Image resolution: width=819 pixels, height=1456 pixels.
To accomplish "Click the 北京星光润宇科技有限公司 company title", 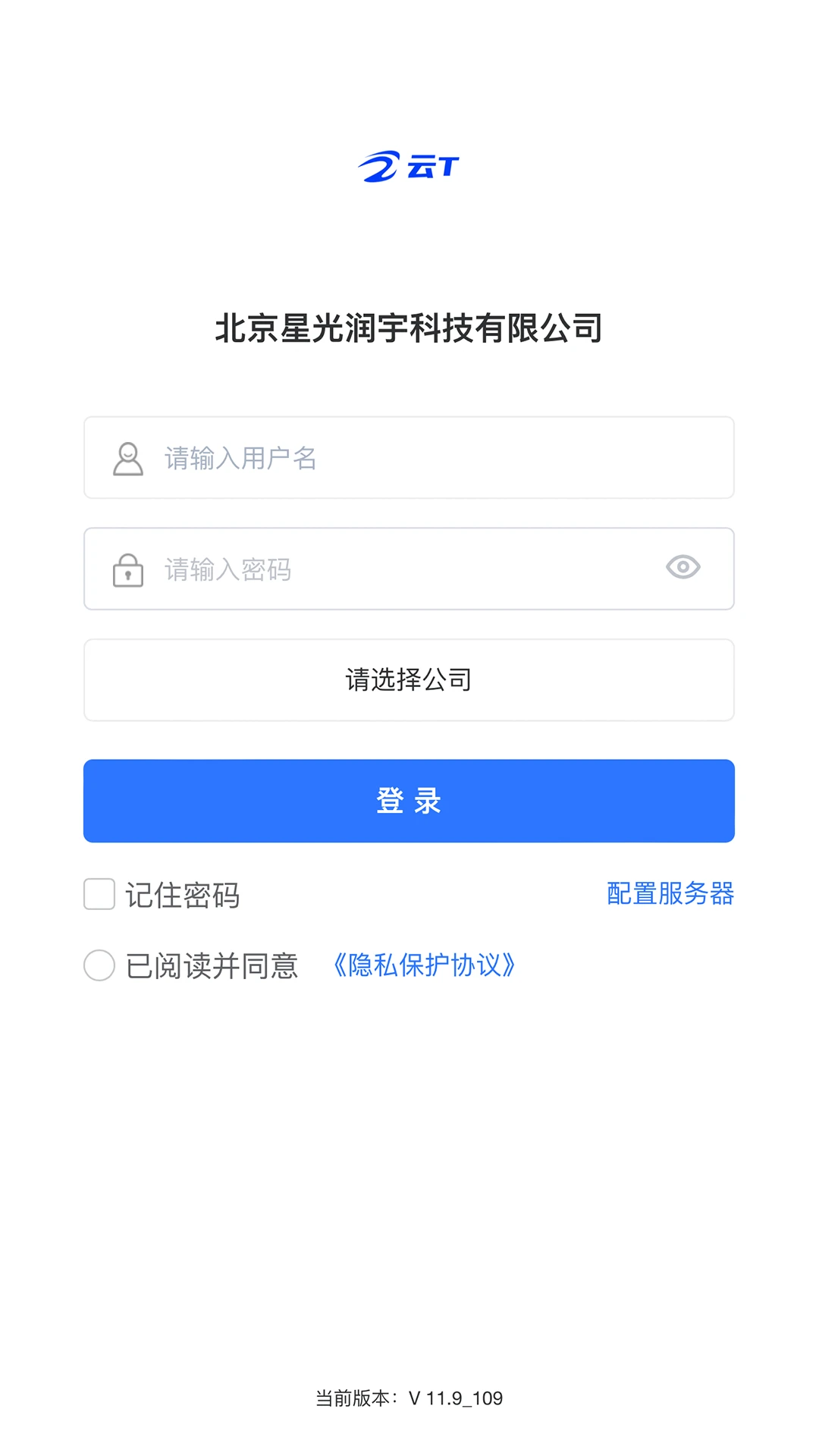I will pos(409,328).
